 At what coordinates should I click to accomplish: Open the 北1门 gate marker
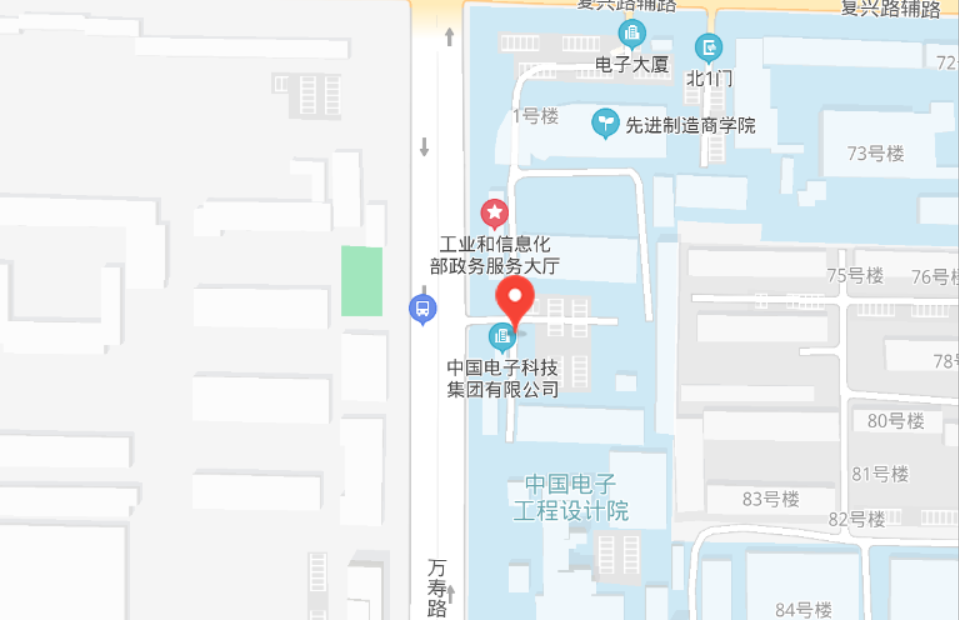click(708, 47)
